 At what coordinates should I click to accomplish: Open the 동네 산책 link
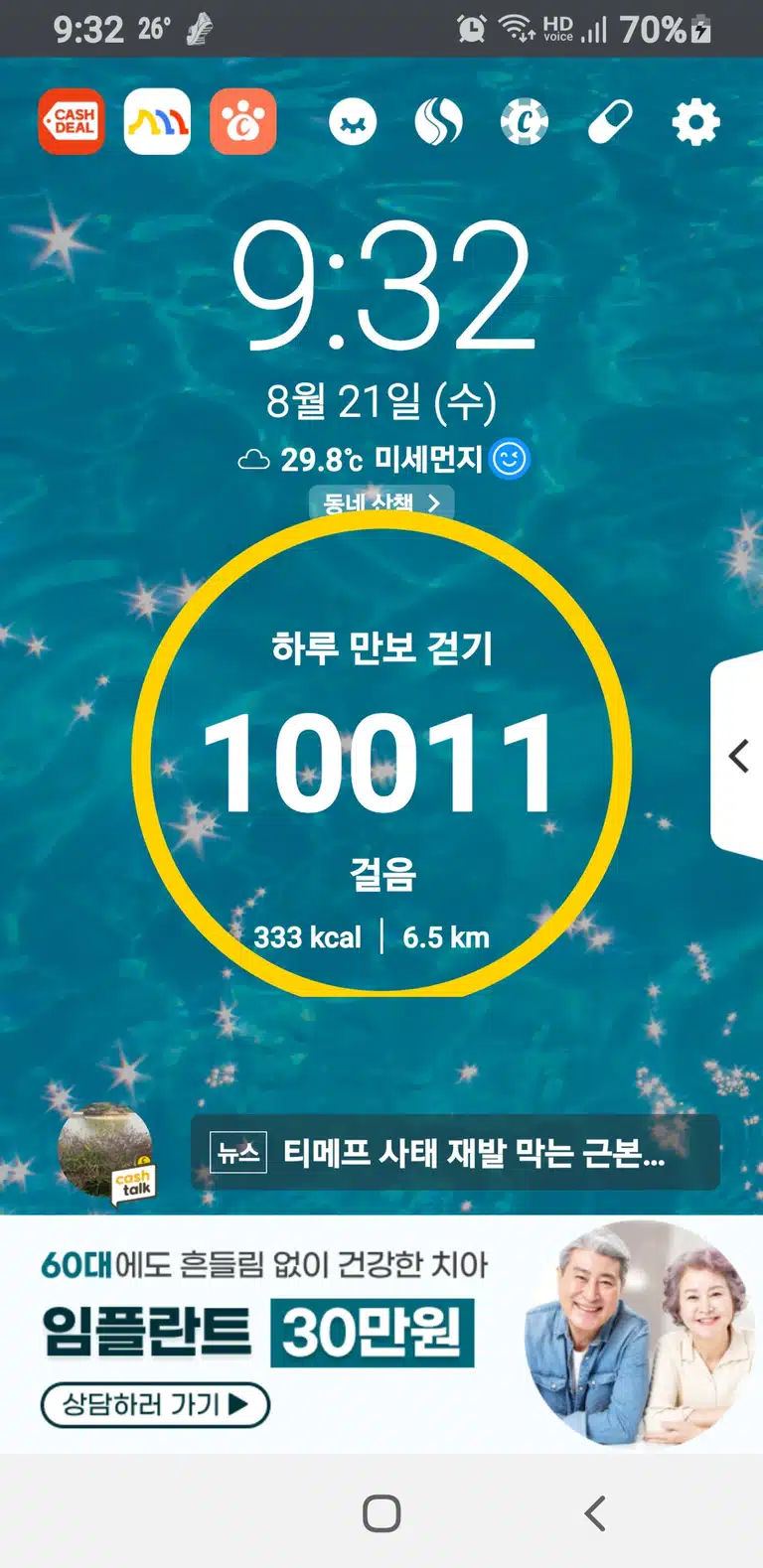click(381, 502)
